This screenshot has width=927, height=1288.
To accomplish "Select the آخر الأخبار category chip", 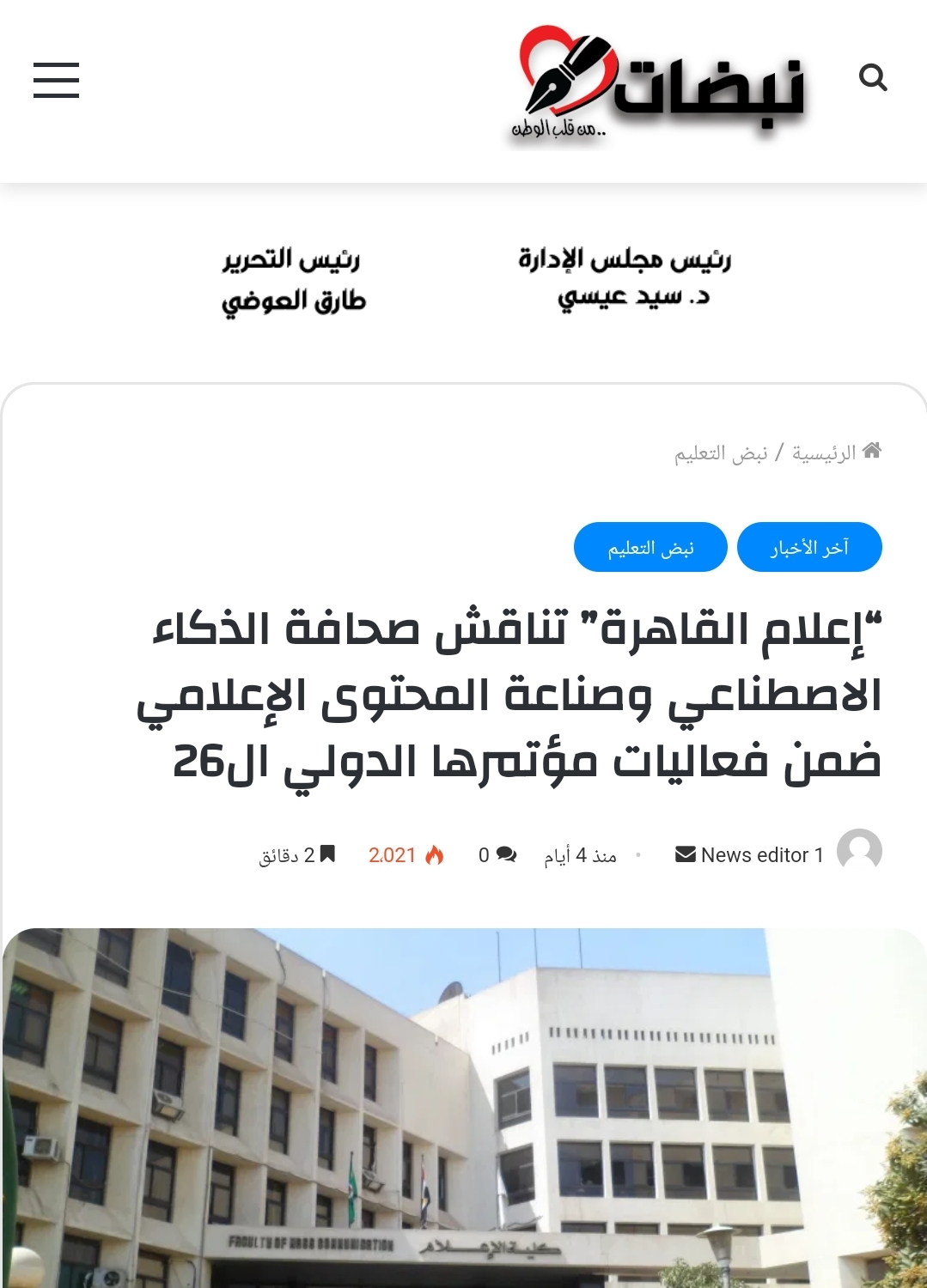I will click(809, 547).
